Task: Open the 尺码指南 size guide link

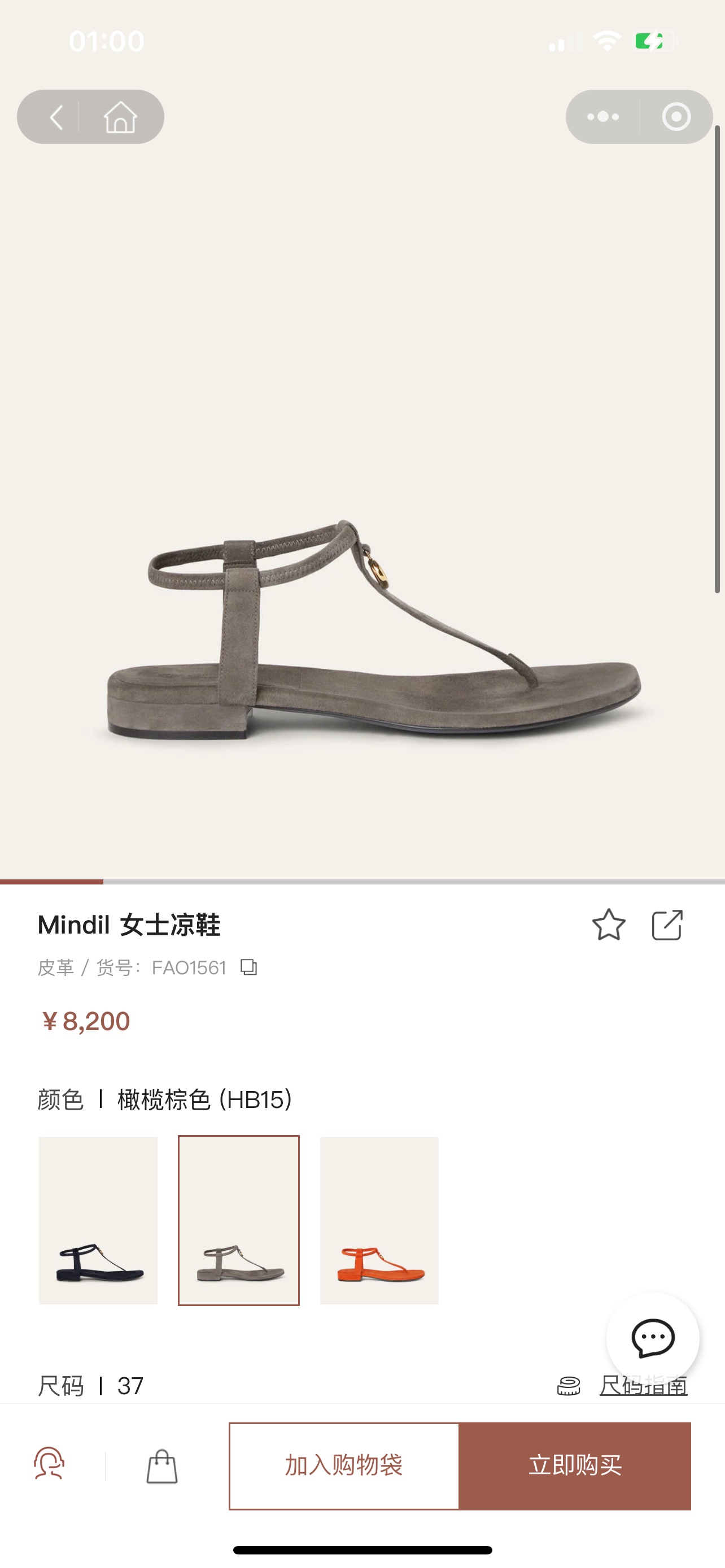Action: (x=643, y=1386)
